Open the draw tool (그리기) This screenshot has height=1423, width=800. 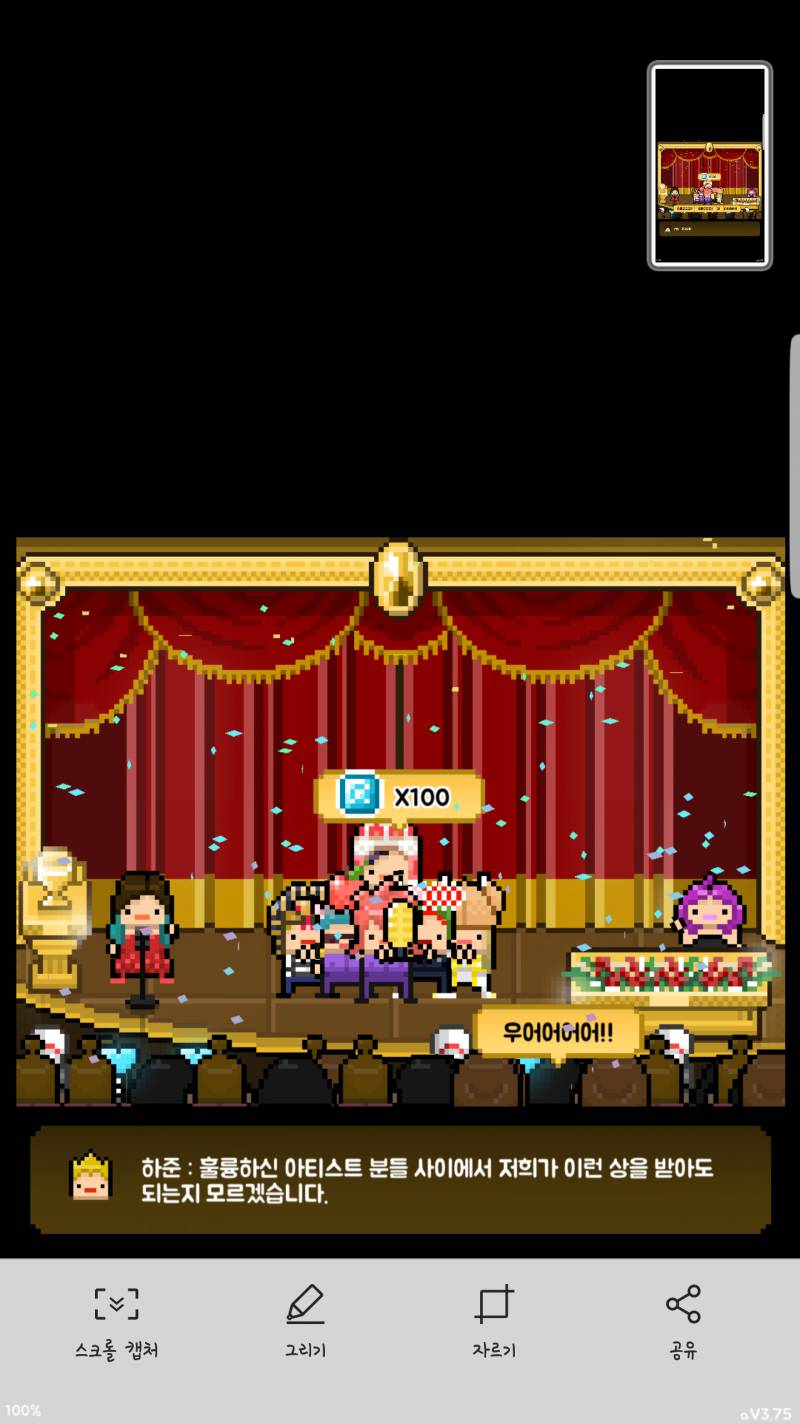point(305,1320)
